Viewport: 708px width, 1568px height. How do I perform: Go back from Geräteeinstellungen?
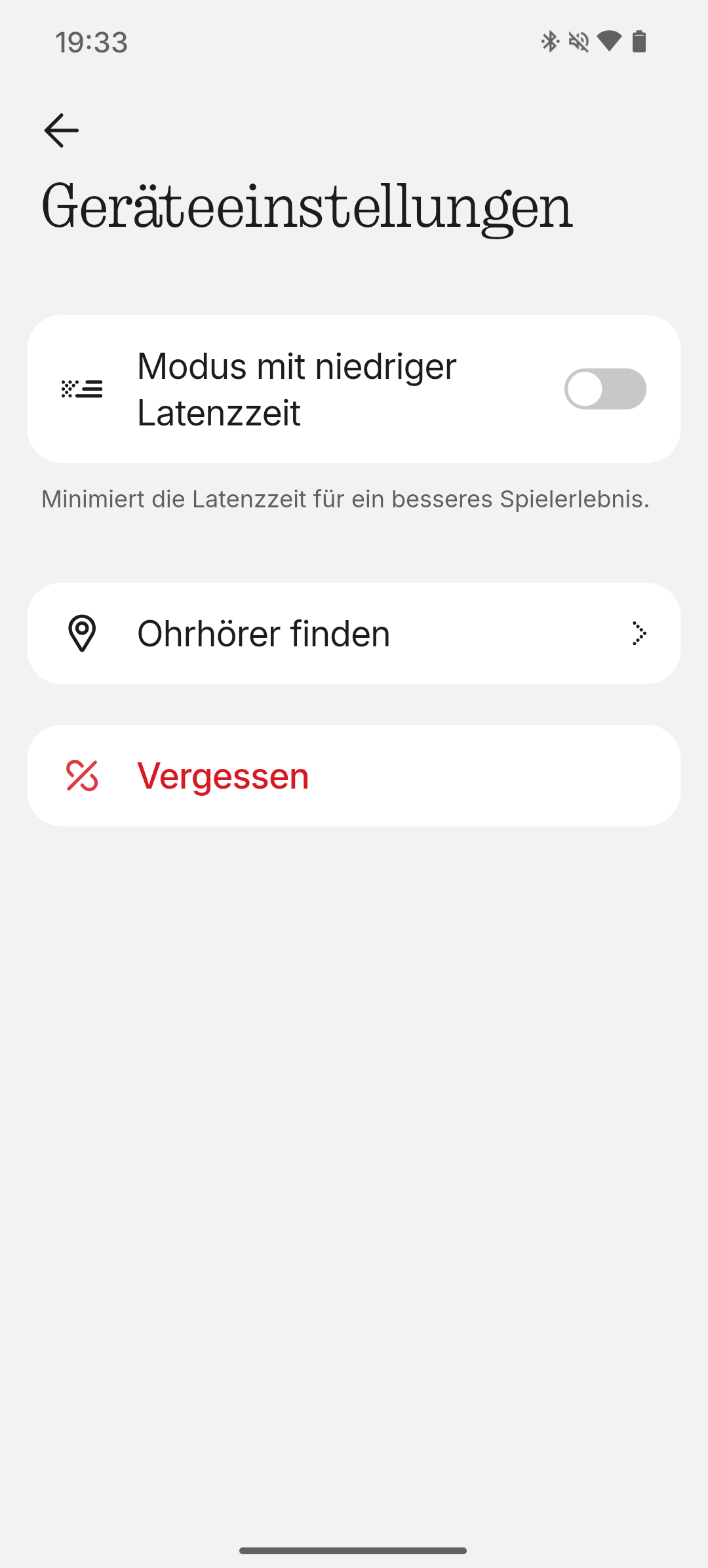click(62, 130)
